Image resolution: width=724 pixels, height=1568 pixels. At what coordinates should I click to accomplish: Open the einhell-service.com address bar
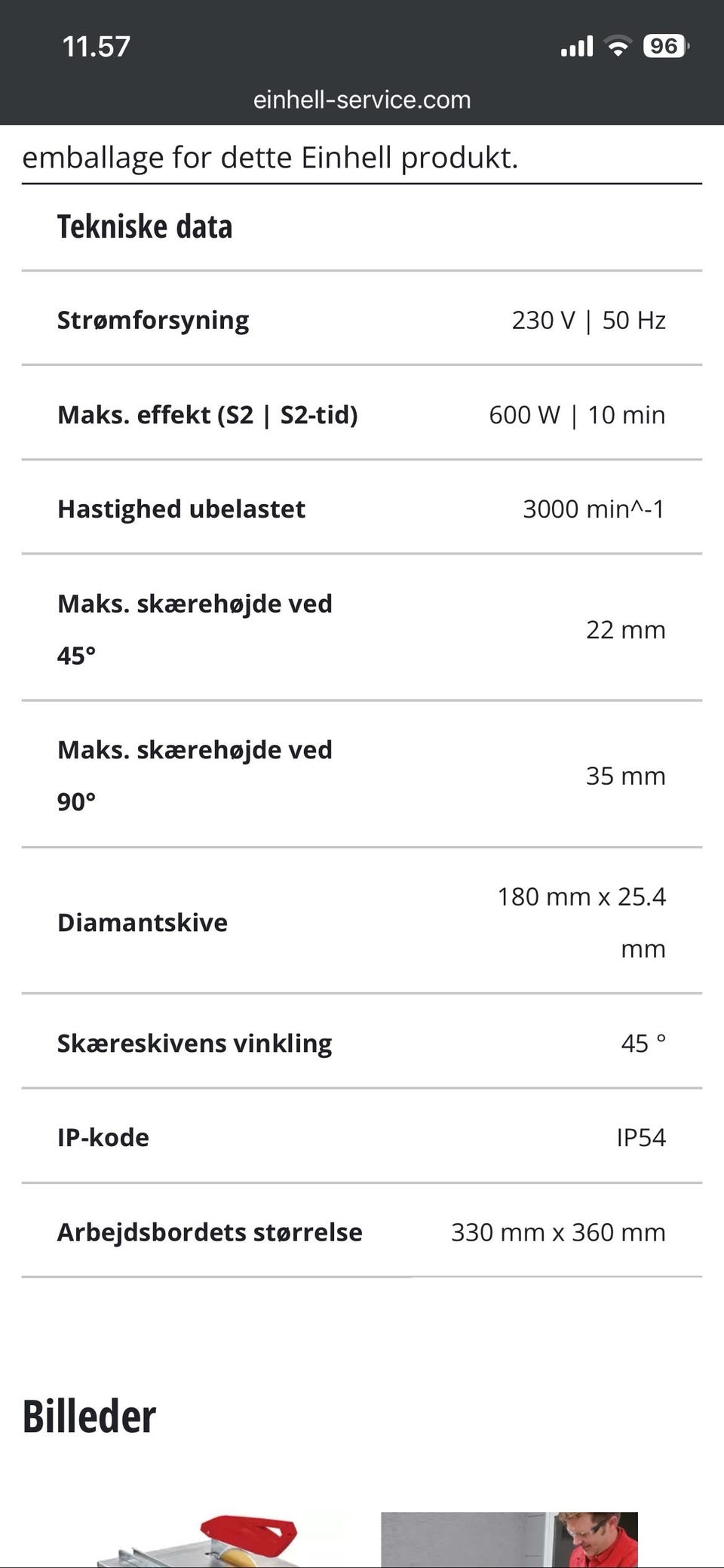pyautogui.click(x=362, y=99)
